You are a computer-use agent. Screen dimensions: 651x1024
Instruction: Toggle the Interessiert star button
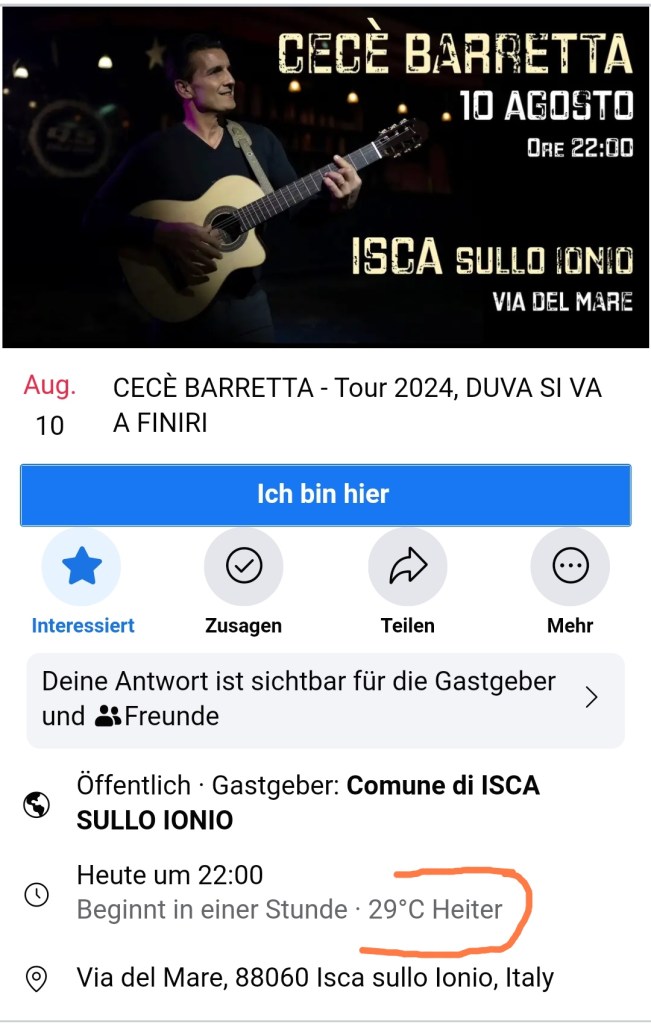point(81,568)
